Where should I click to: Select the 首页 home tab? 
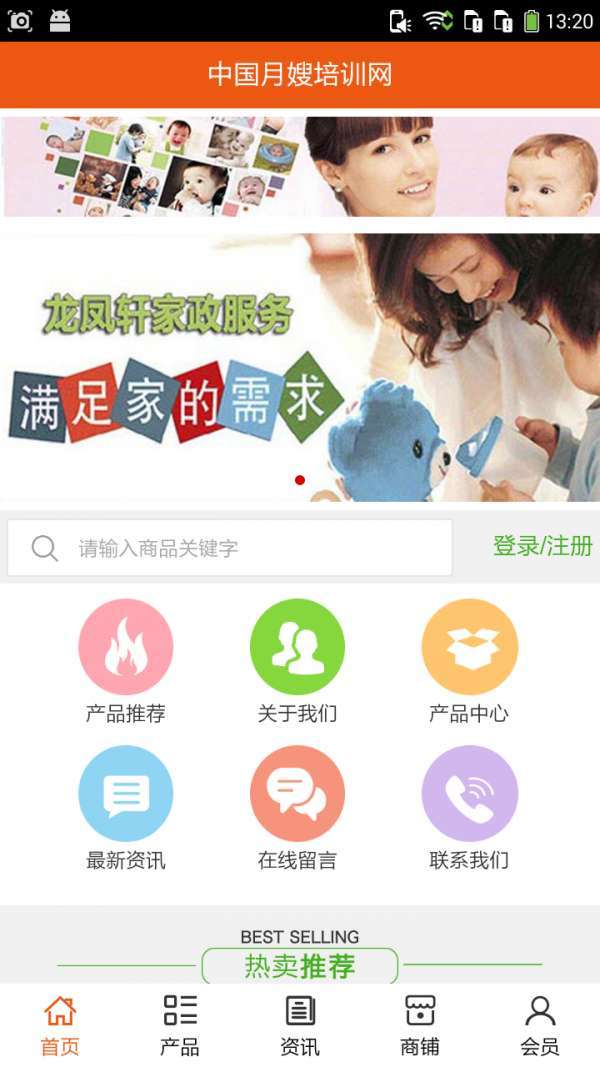(x=60, y=1025)
